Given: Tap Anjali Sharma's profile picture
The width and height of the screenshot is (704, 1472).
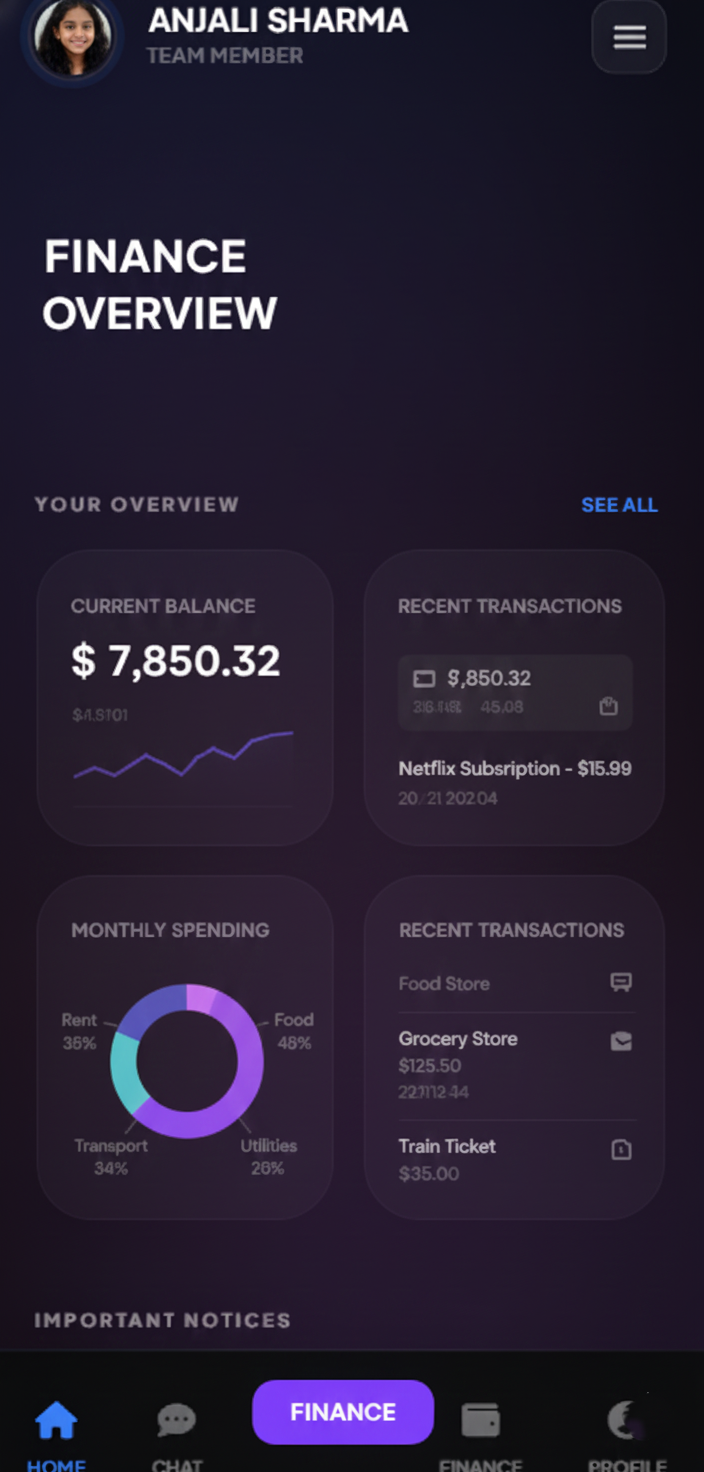Looking at the screenshot, I should (x=73, y=38).
